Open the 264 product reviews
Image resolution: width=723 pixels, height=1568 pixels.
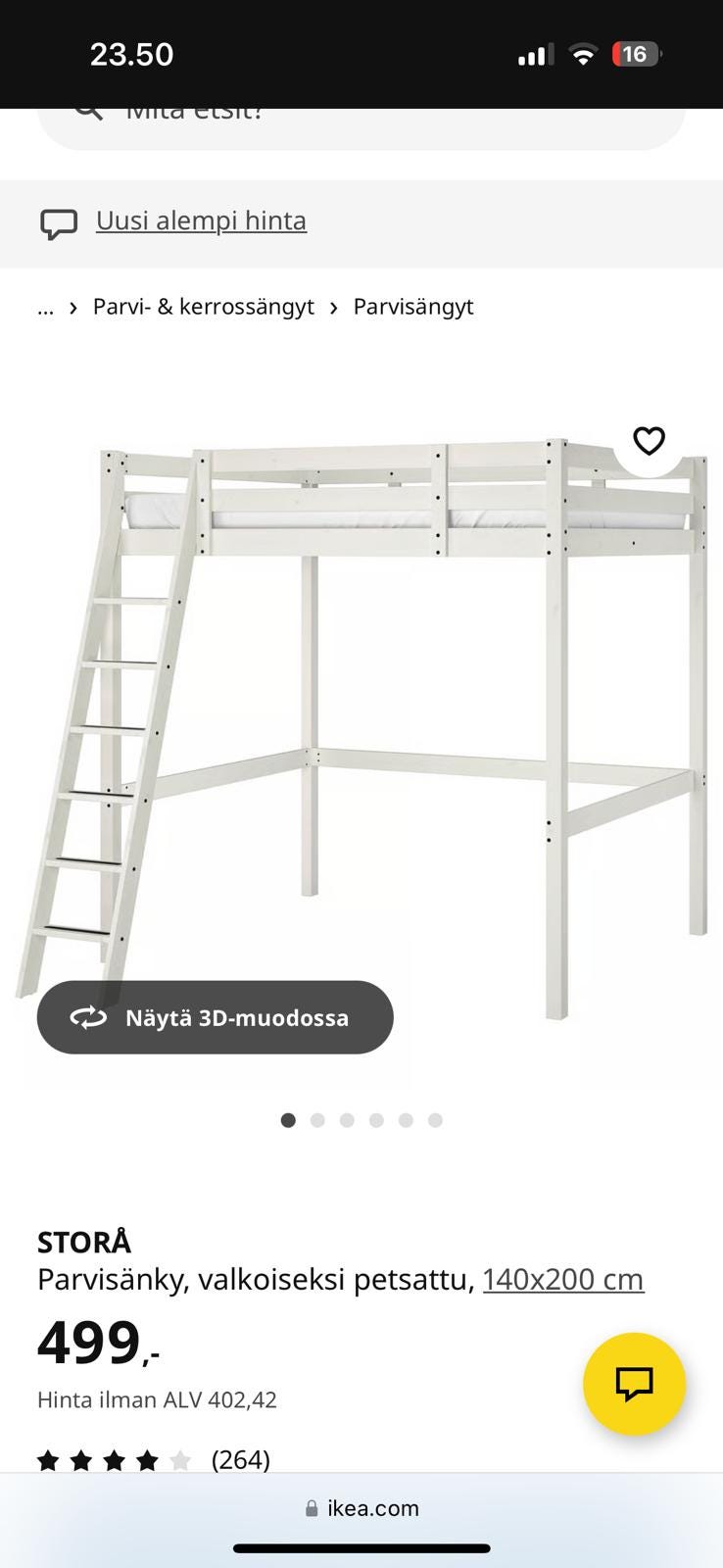coord(240,1459)
